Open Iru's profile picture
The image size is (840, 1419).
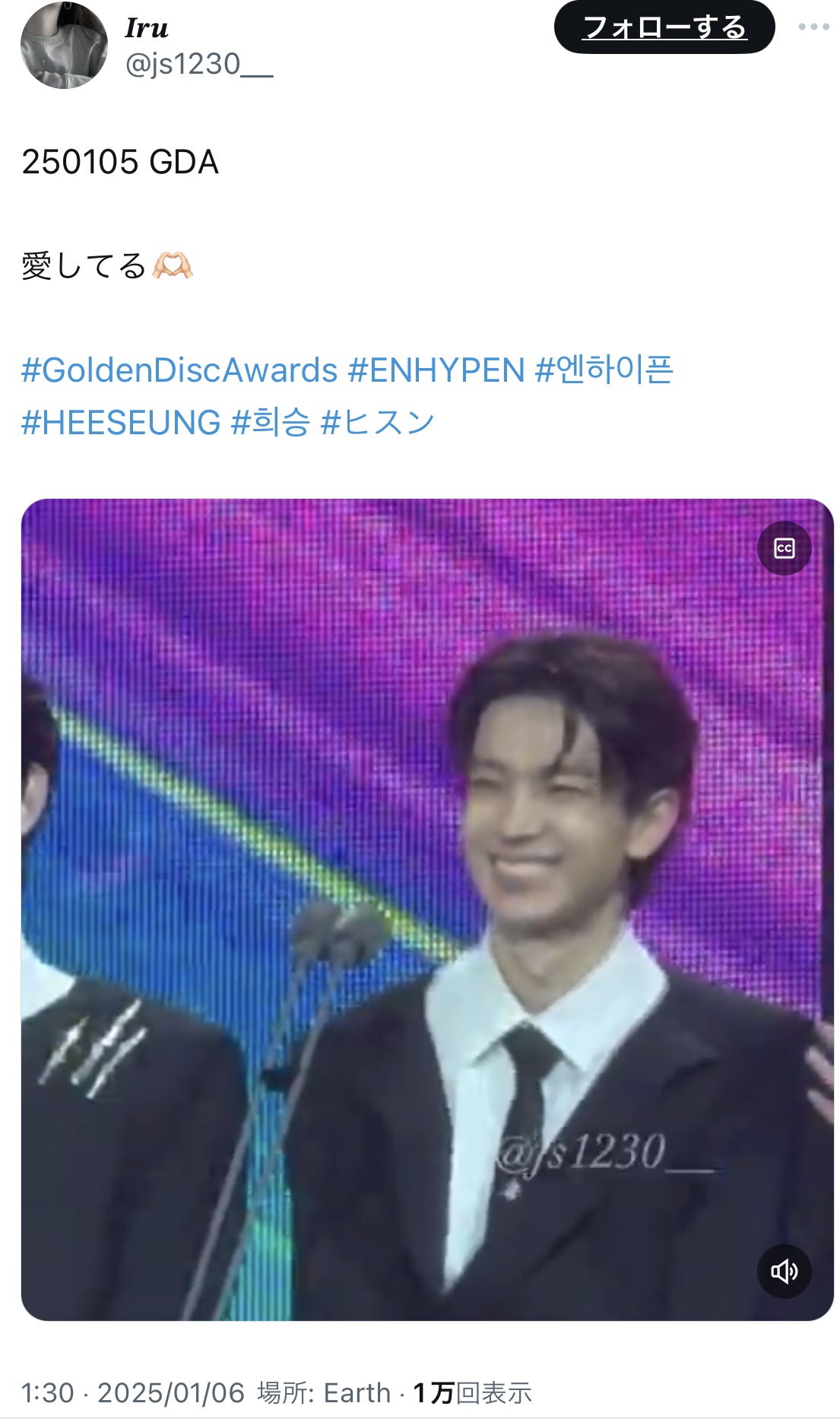(64, 45)
